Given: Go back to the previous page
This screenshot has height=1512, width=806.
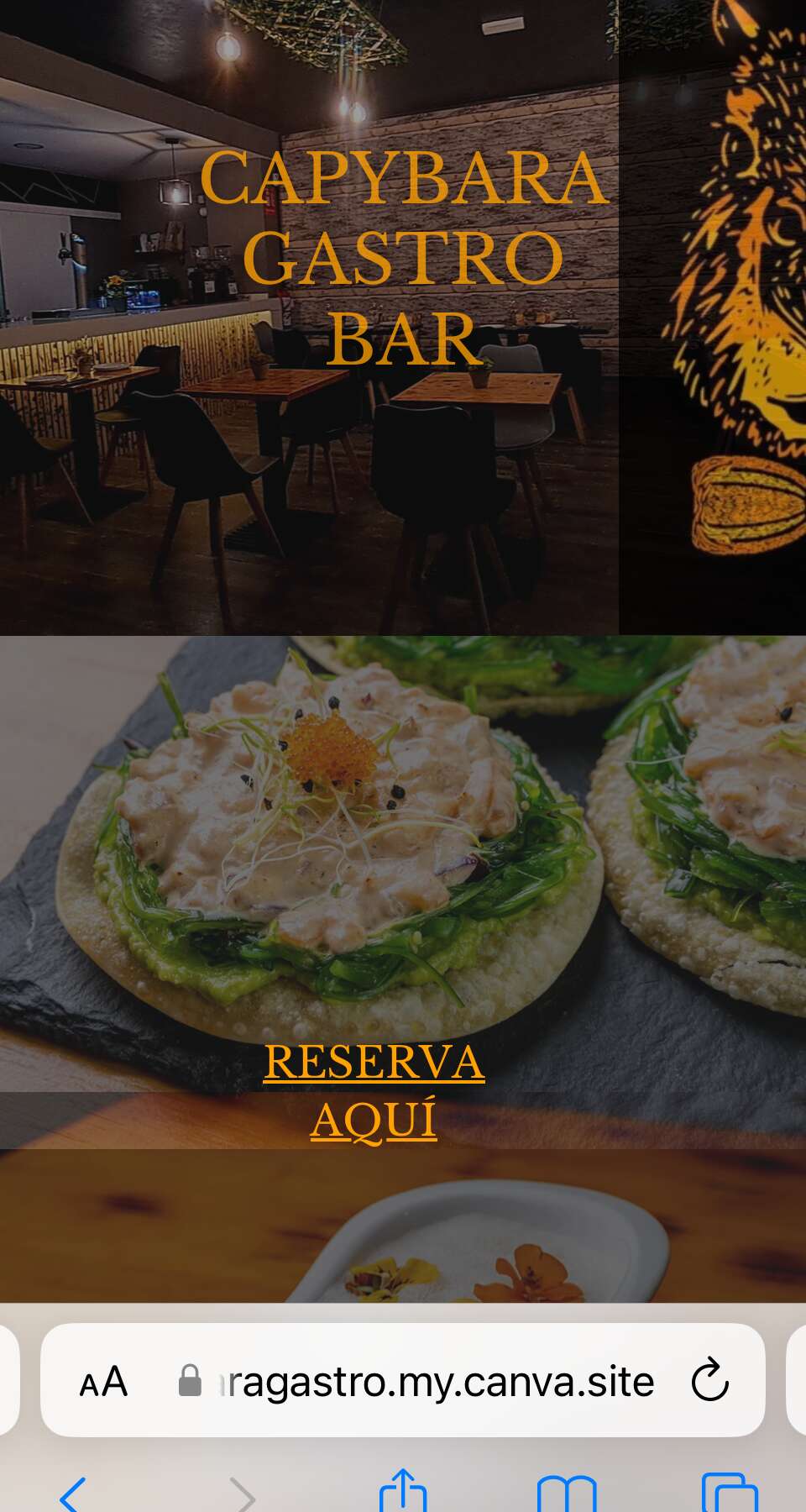Looking at the screenshot, I should tap(73, 1495).
